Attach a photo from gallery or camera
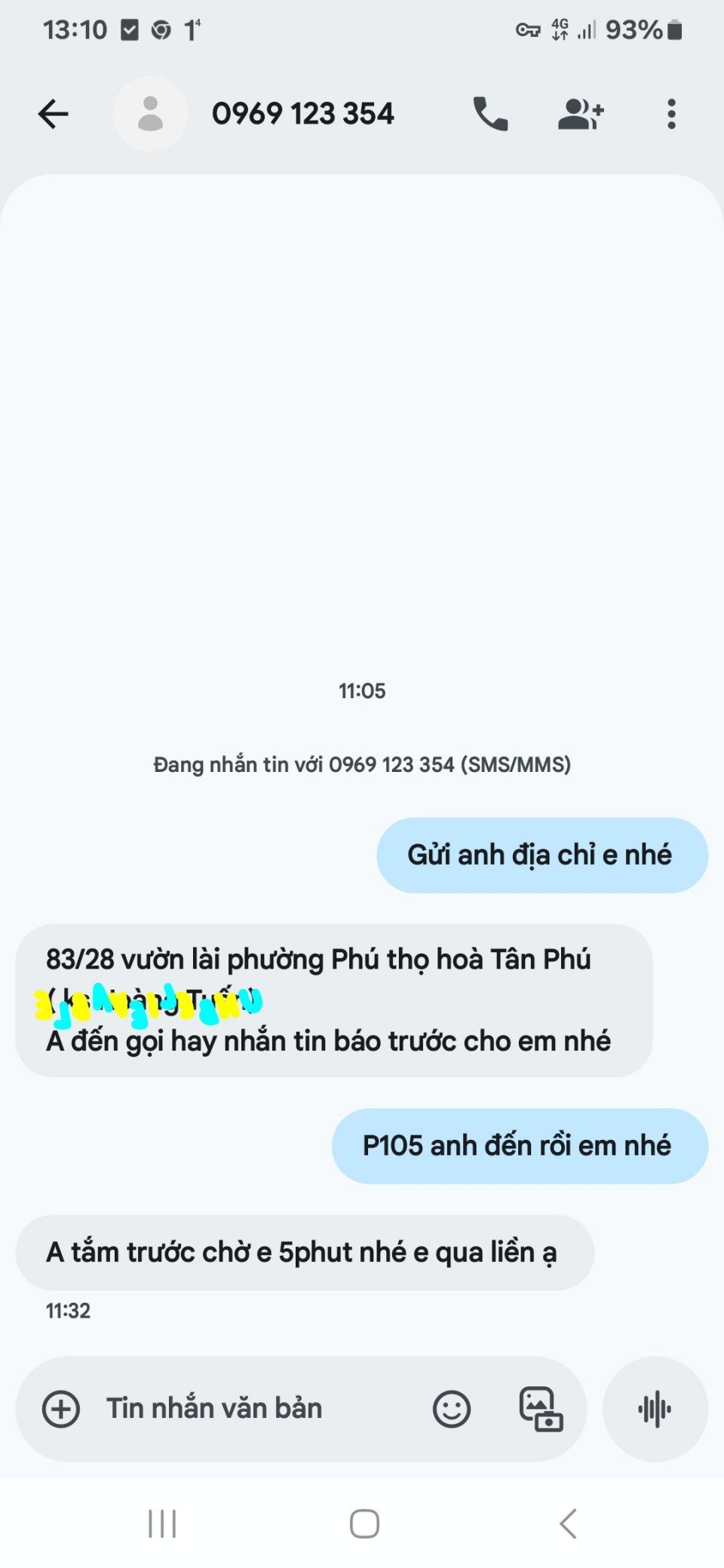This screenshot has height=1568, width=724. 541,1409
